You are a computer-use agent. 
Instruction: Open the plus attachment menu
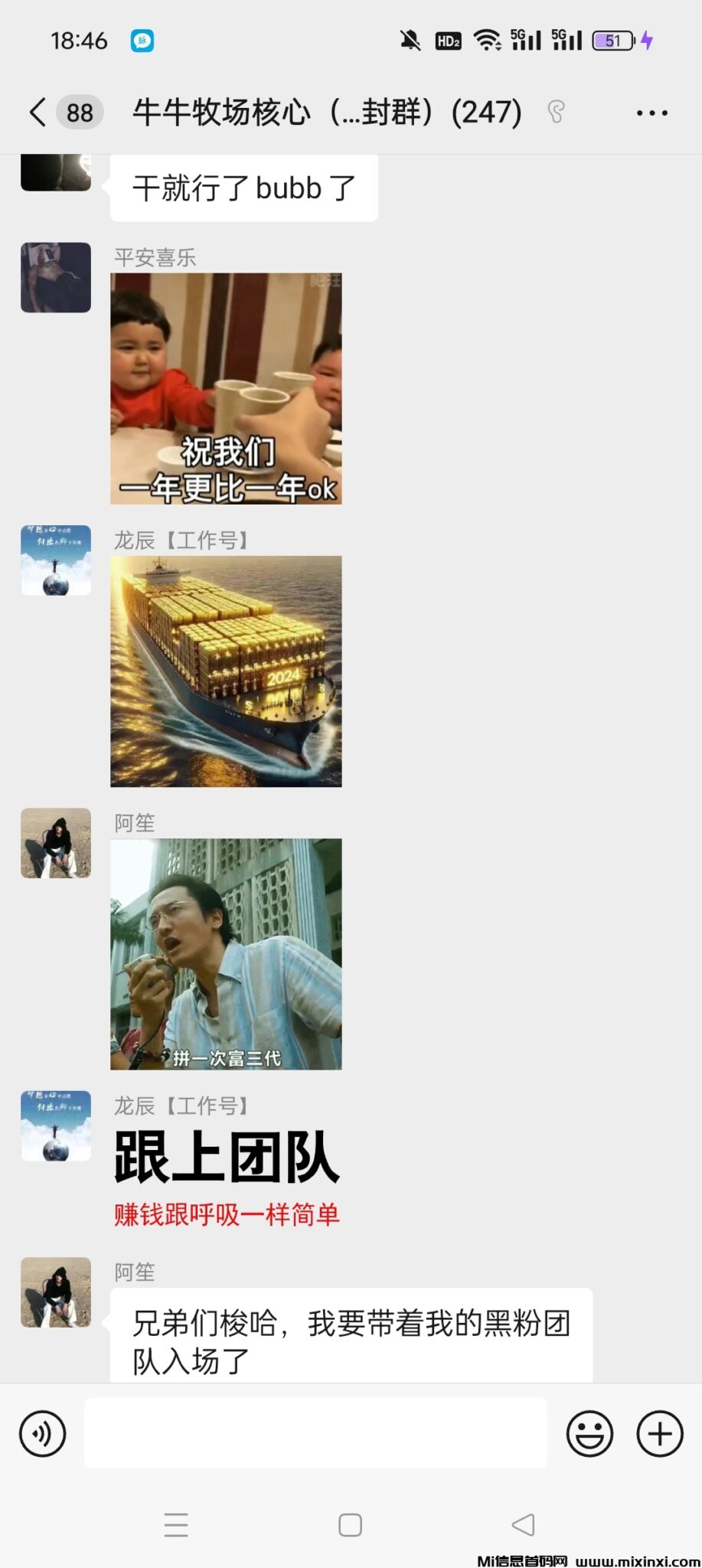point(659,1433)
